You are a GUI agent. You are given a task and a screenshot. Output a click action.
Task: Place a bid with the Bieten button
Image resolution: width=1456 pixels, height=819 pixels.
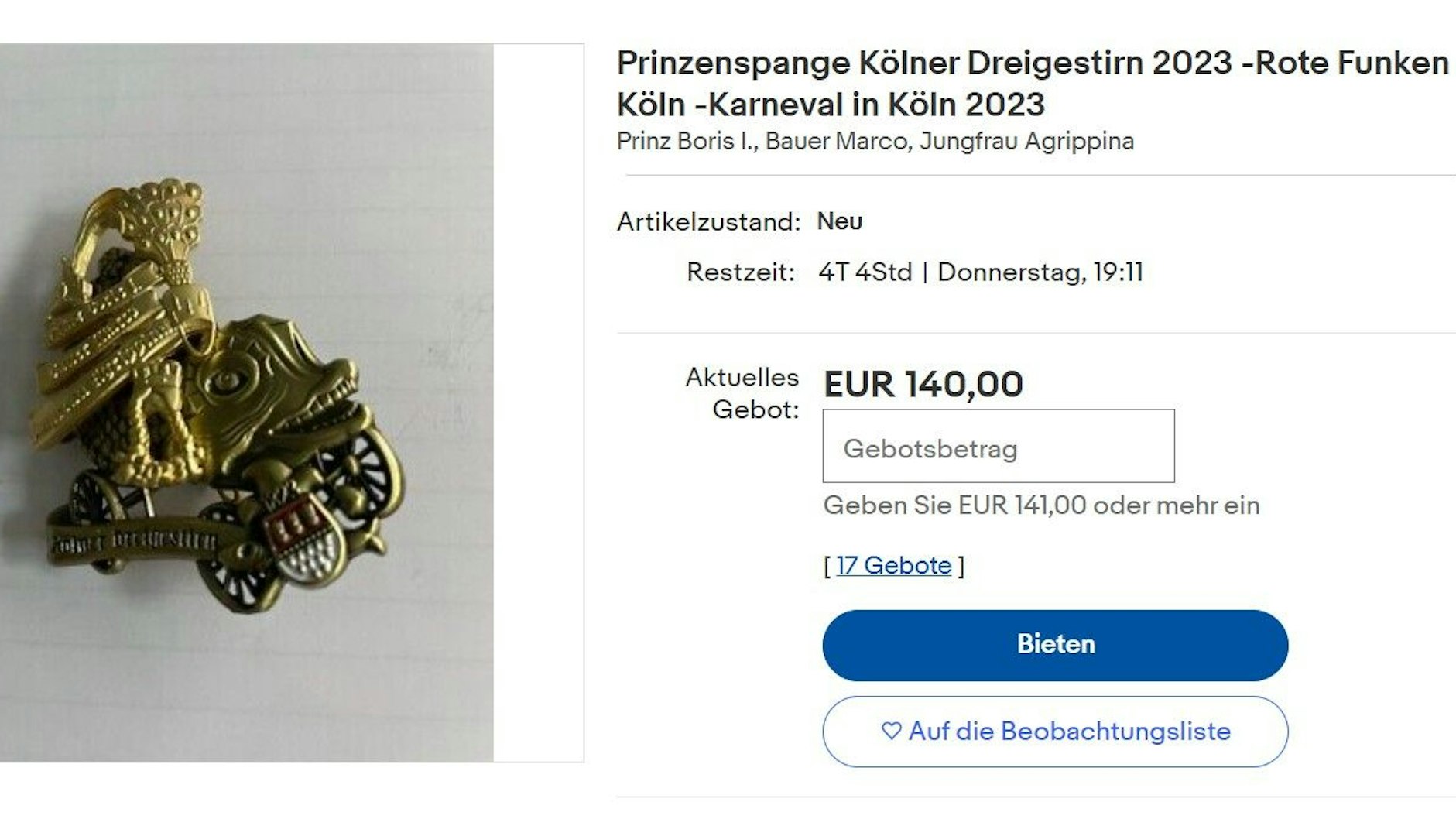tap(1055, 645)
